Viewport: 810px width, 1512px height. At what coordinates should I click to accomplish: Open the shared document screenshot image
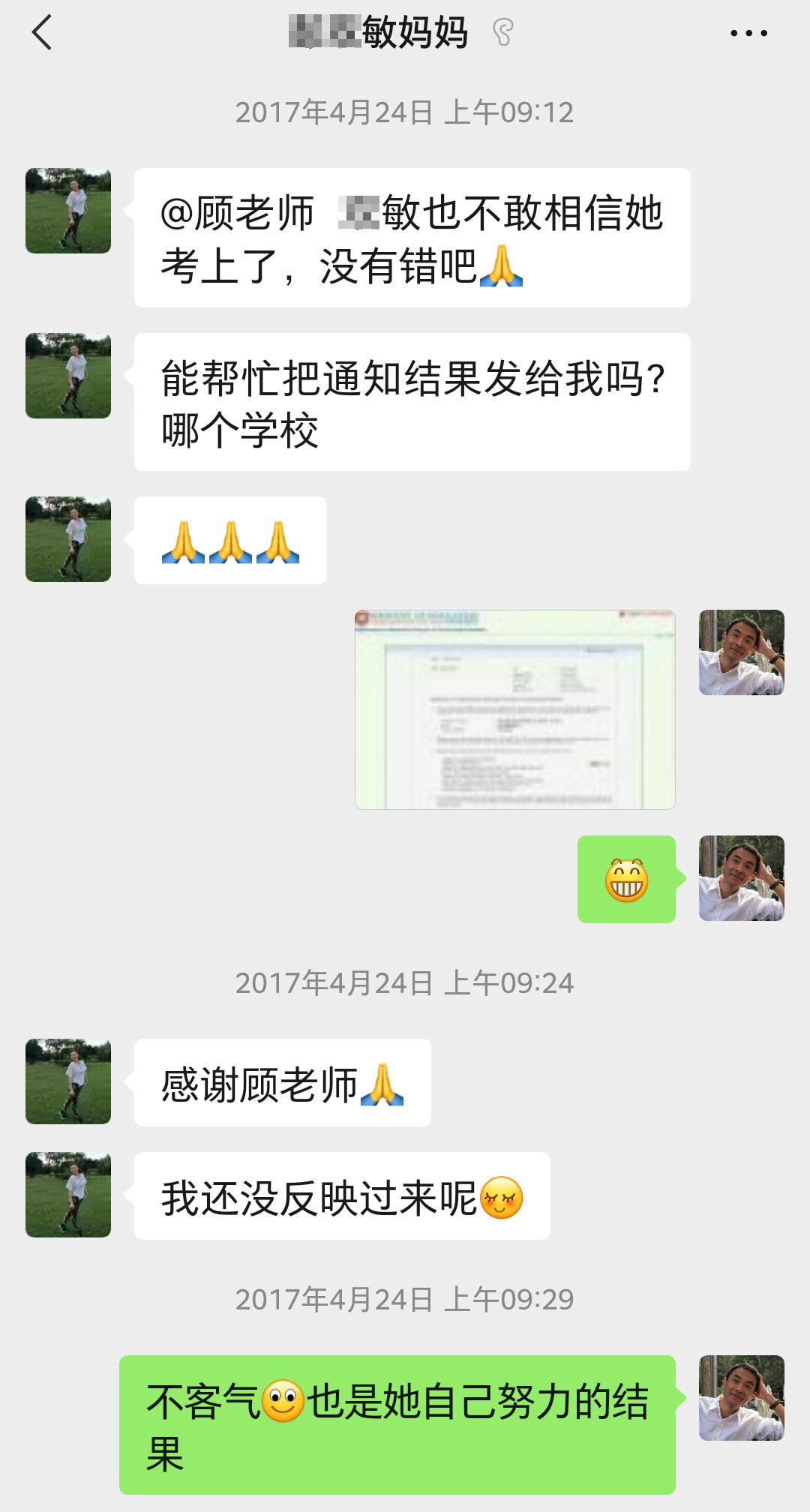tap(514, 709)
